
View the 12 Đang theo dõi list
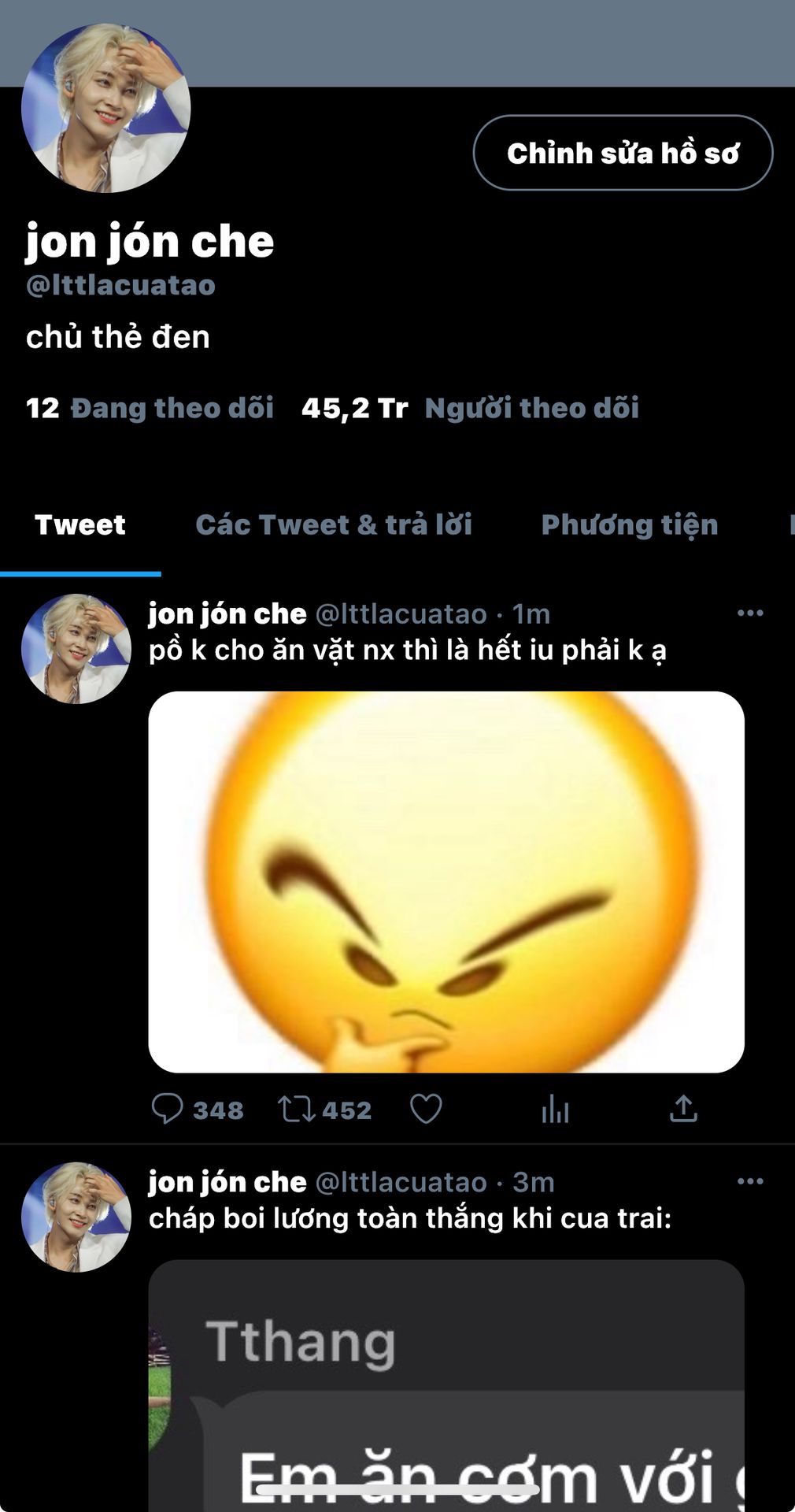click(x=150, y=408)
